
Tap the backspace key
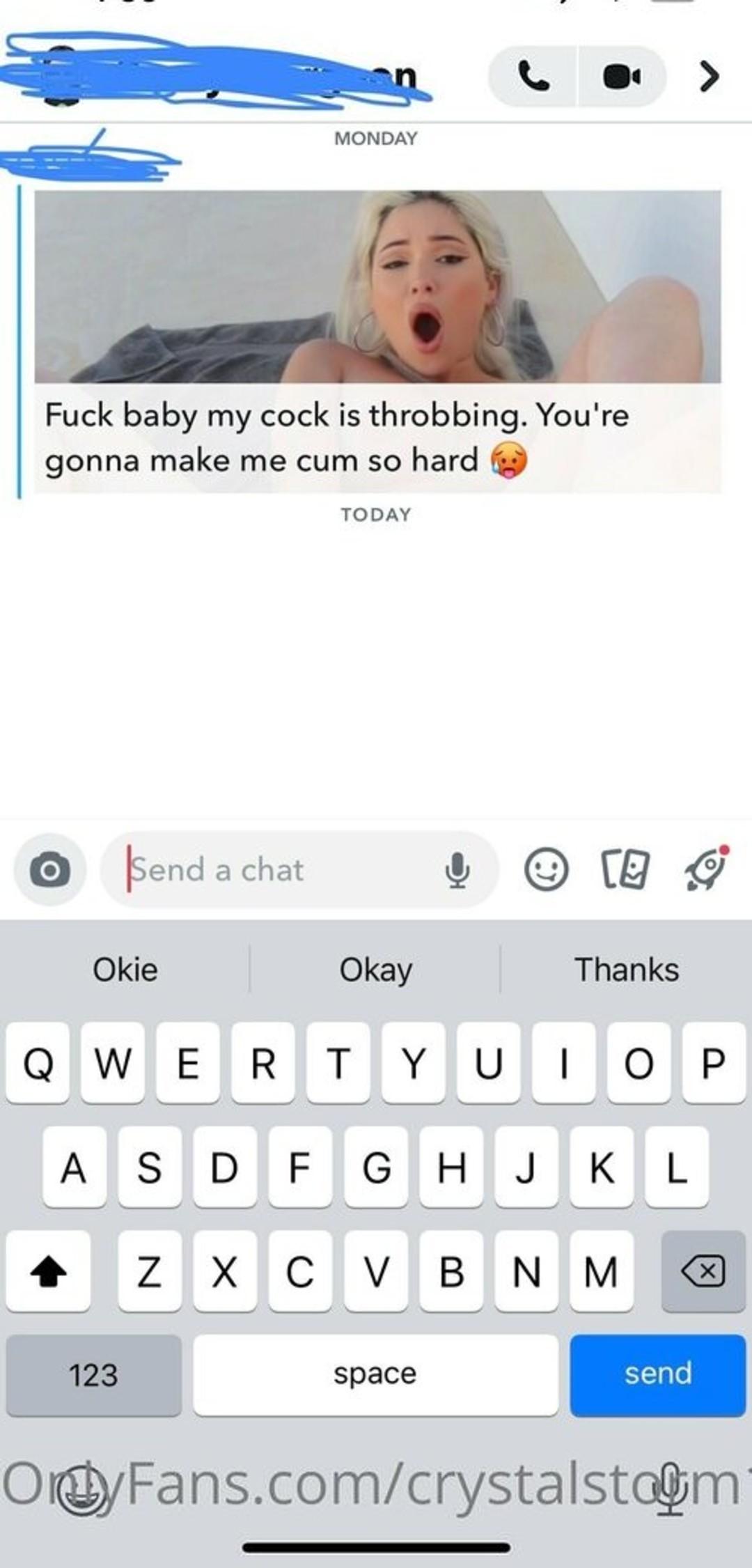coord(703,1271)
